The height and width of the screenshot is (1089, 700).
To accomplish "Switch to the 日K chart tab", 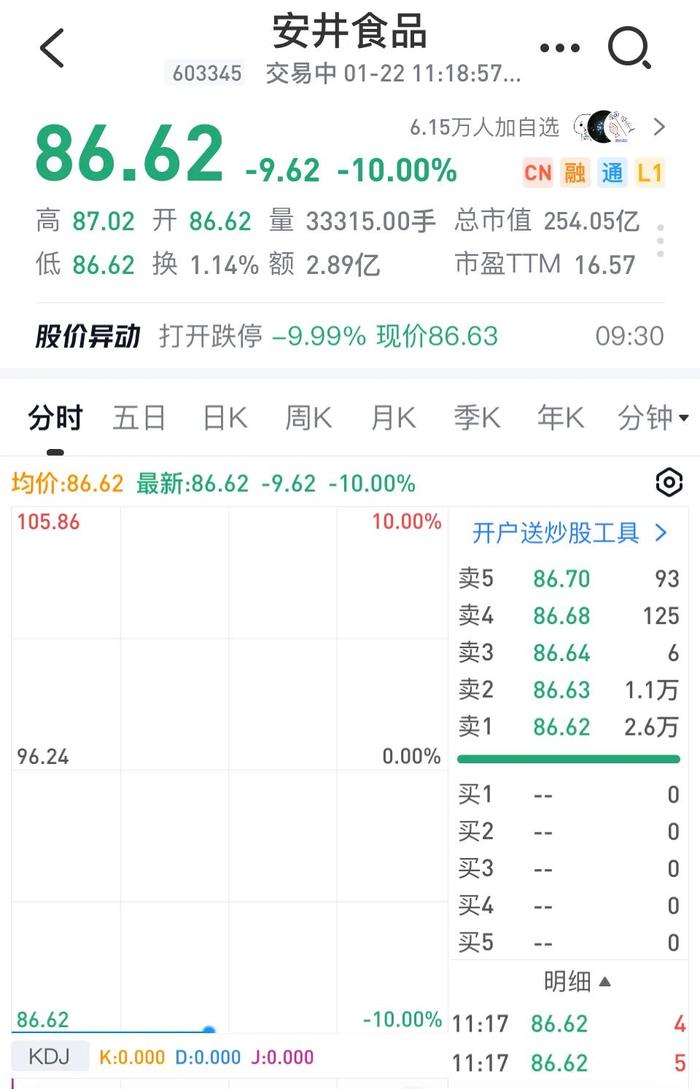I will [224, 417].
